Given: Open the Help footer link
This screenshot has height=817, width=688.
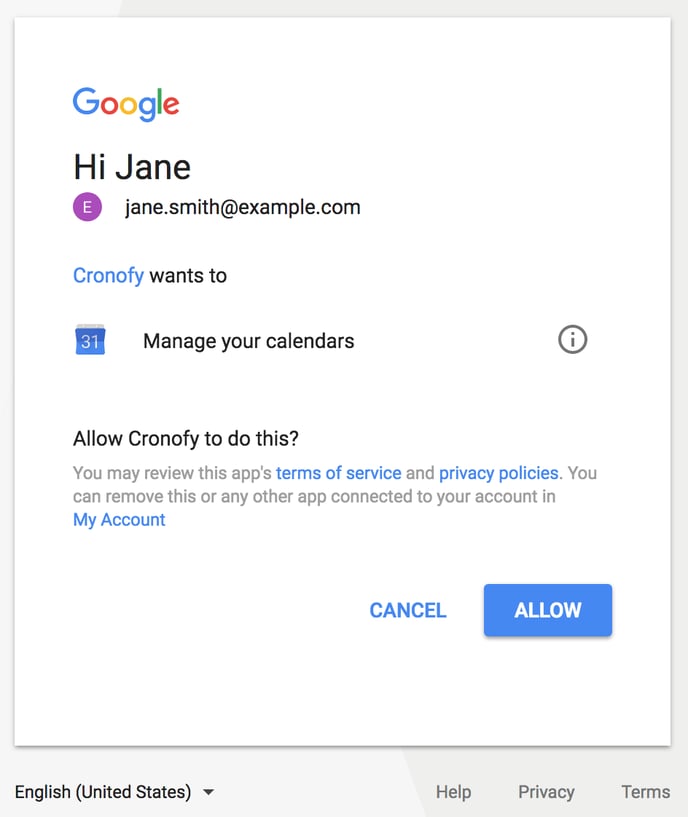Looking at the screenshot, I should (453, 792).
